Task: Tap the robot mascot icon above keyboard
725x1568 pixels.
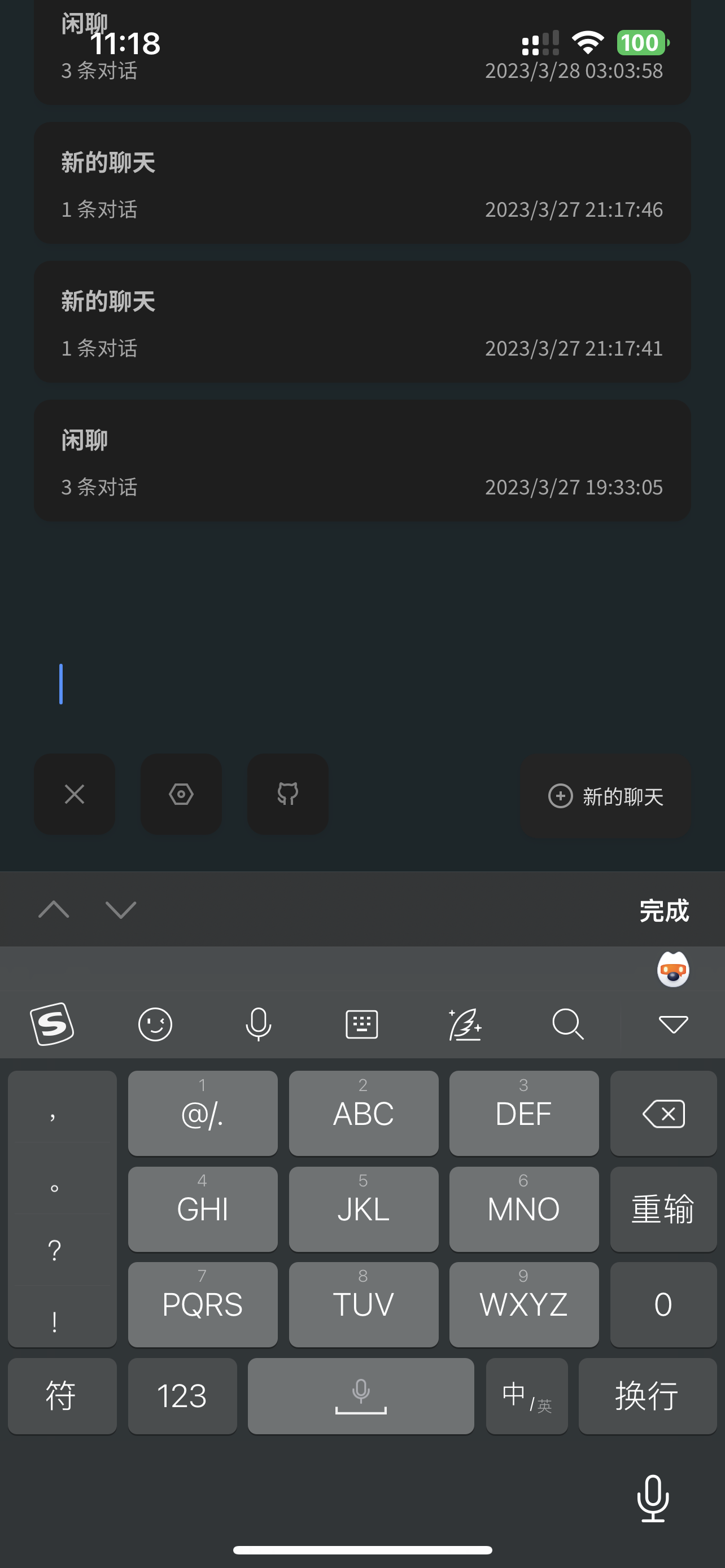Action: click(x=674, y=970)
